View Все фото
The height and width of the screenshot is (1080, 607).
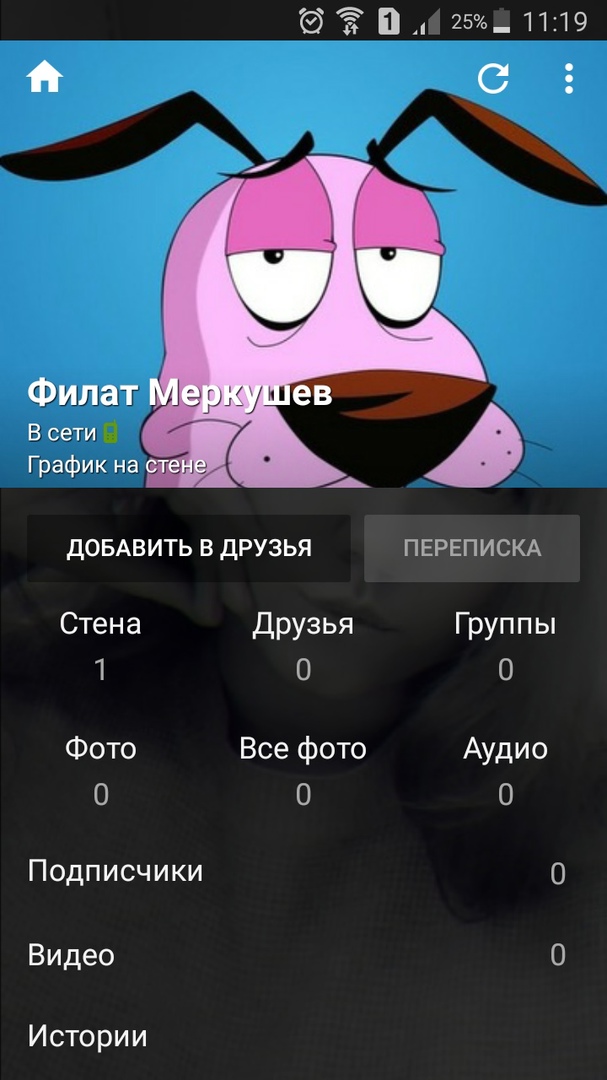(x=303, y=769)
